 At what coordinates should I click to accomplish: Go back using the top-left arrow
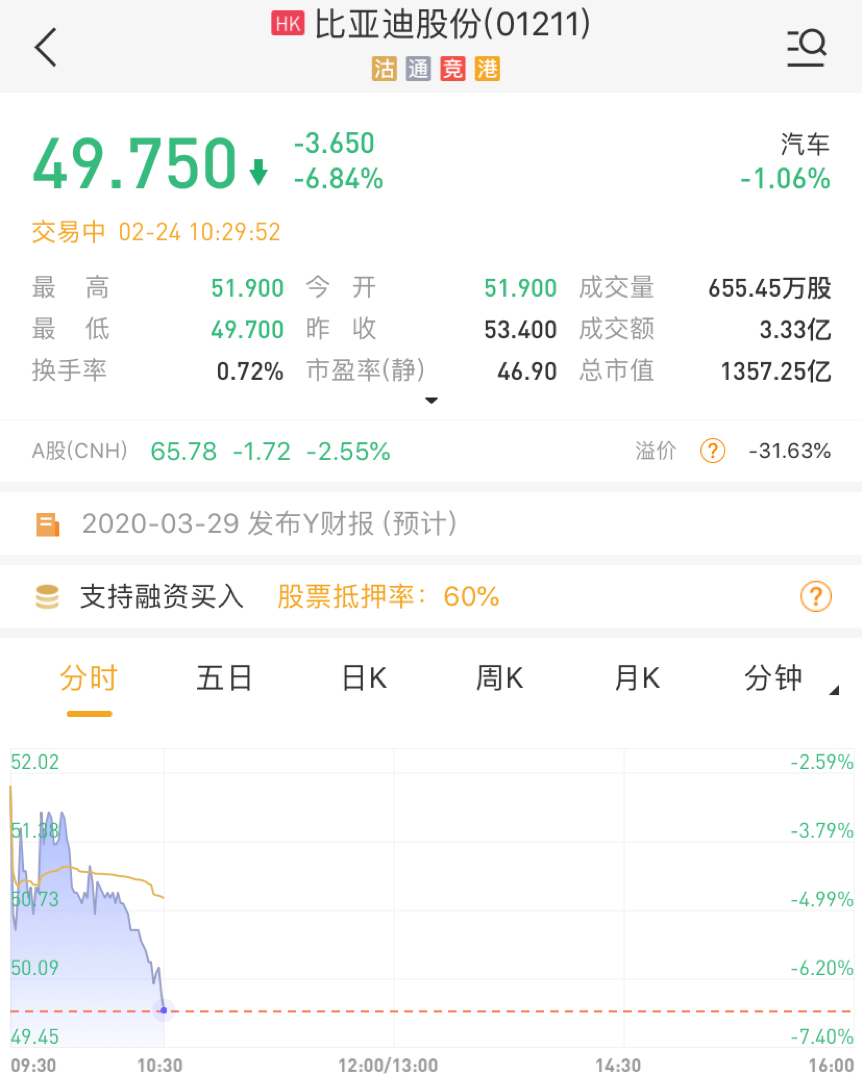click(x=46, y=47)
